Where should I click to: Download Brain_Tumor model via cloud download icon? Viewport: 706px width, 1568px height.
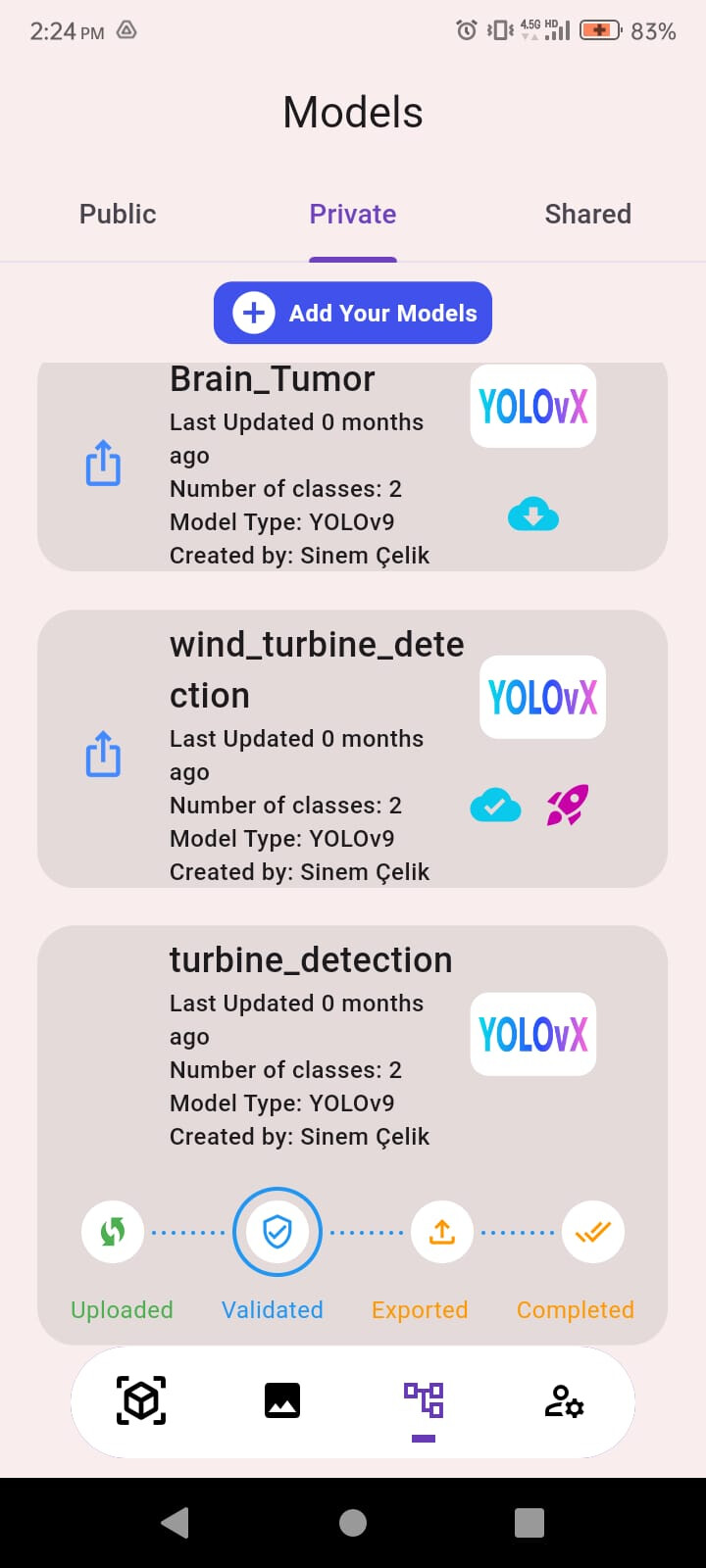(532, 514)
